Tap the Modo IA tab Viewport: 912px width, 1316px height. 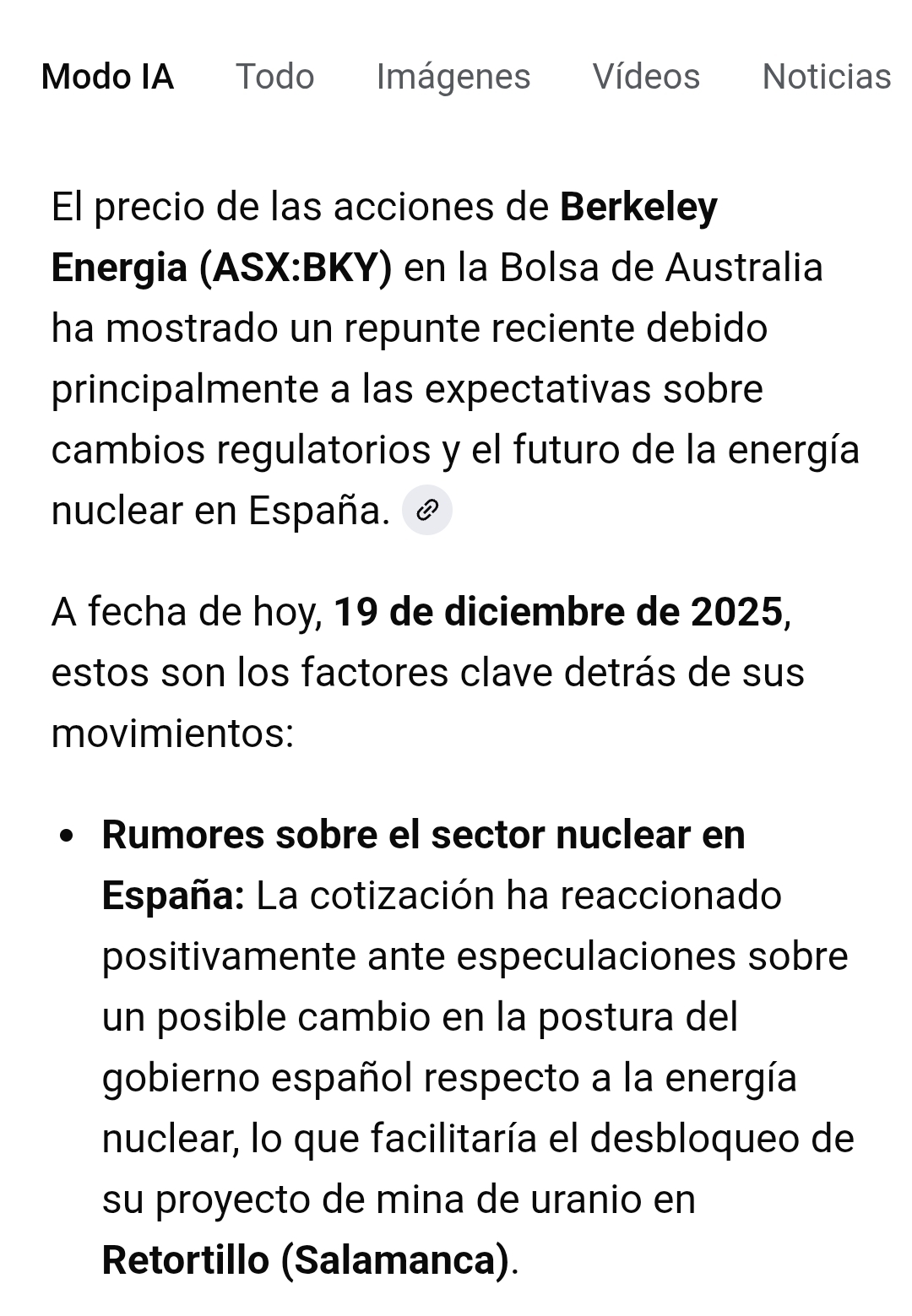pos(107,77)
